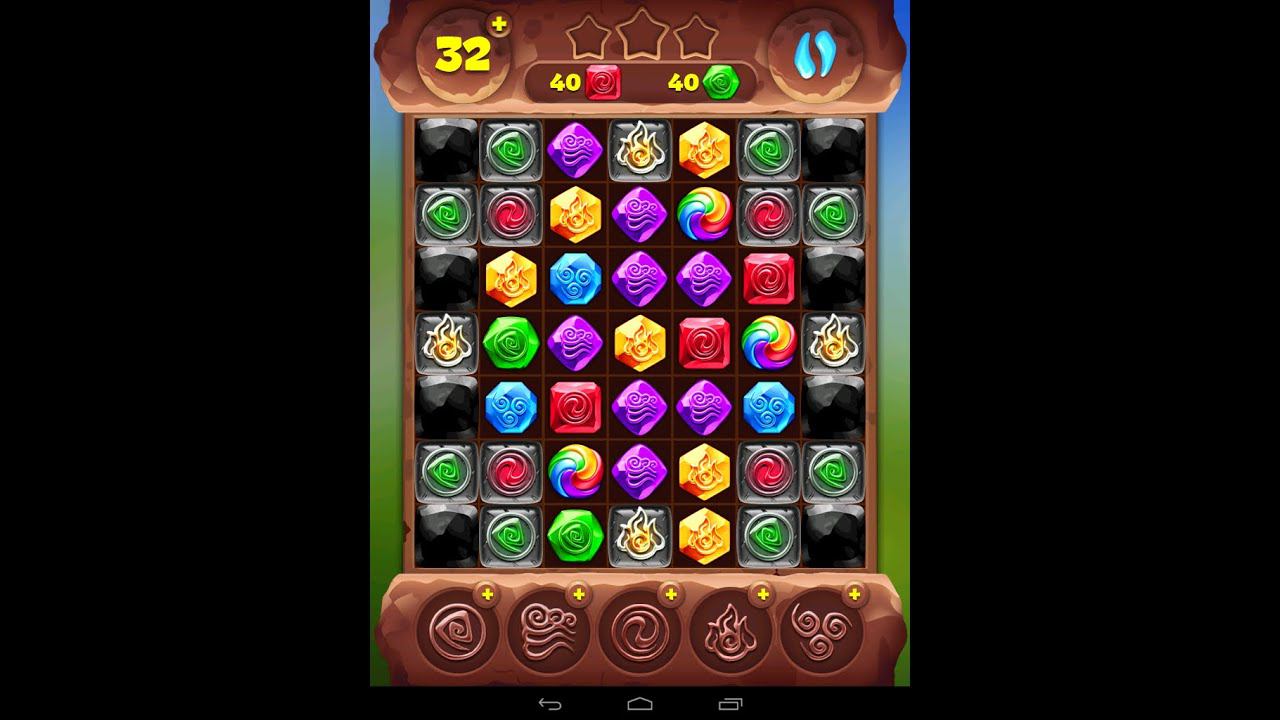Use the air wind-swirl power-up
Screen dimensions: 1280x720
coord(548,632)
